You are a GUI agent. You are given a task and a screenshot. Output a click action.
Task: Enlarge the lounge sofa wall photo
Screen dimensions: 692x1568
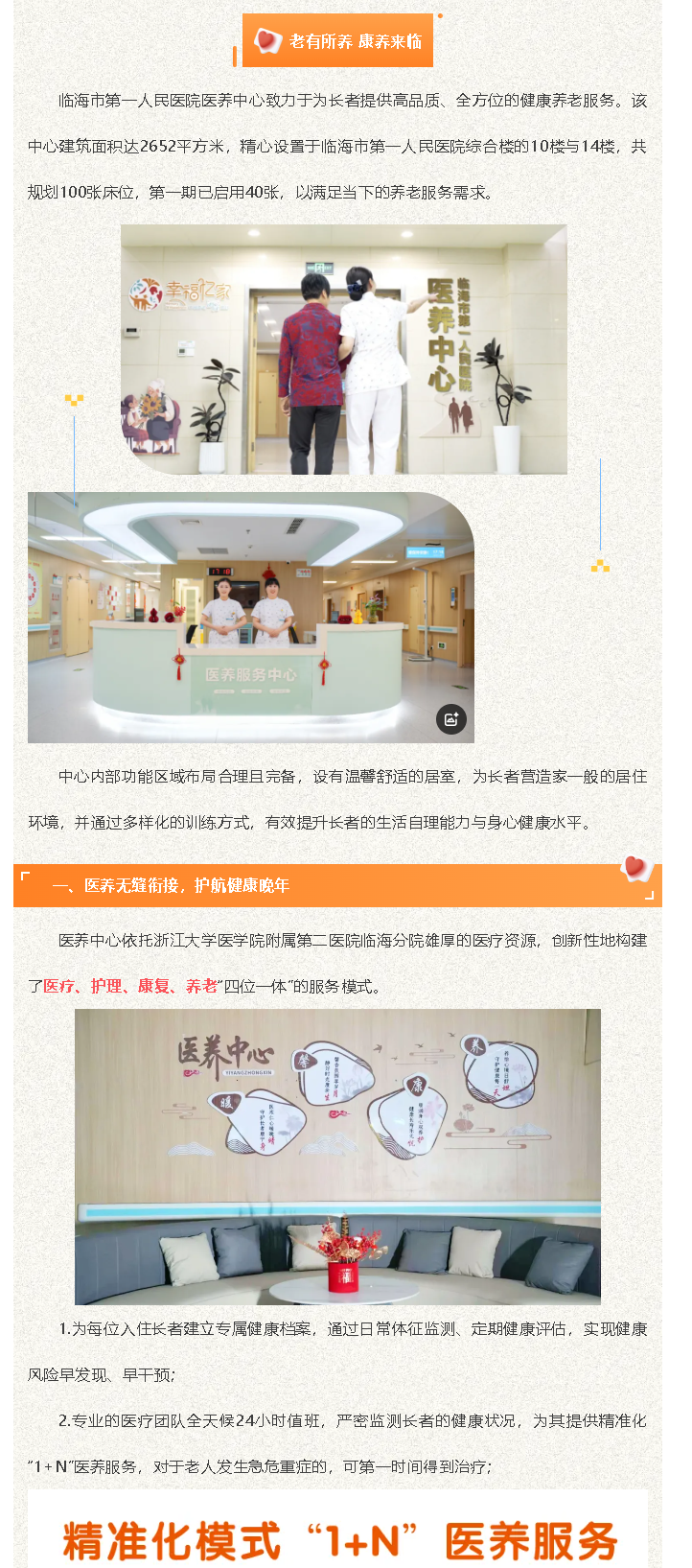pos(337,1156)
